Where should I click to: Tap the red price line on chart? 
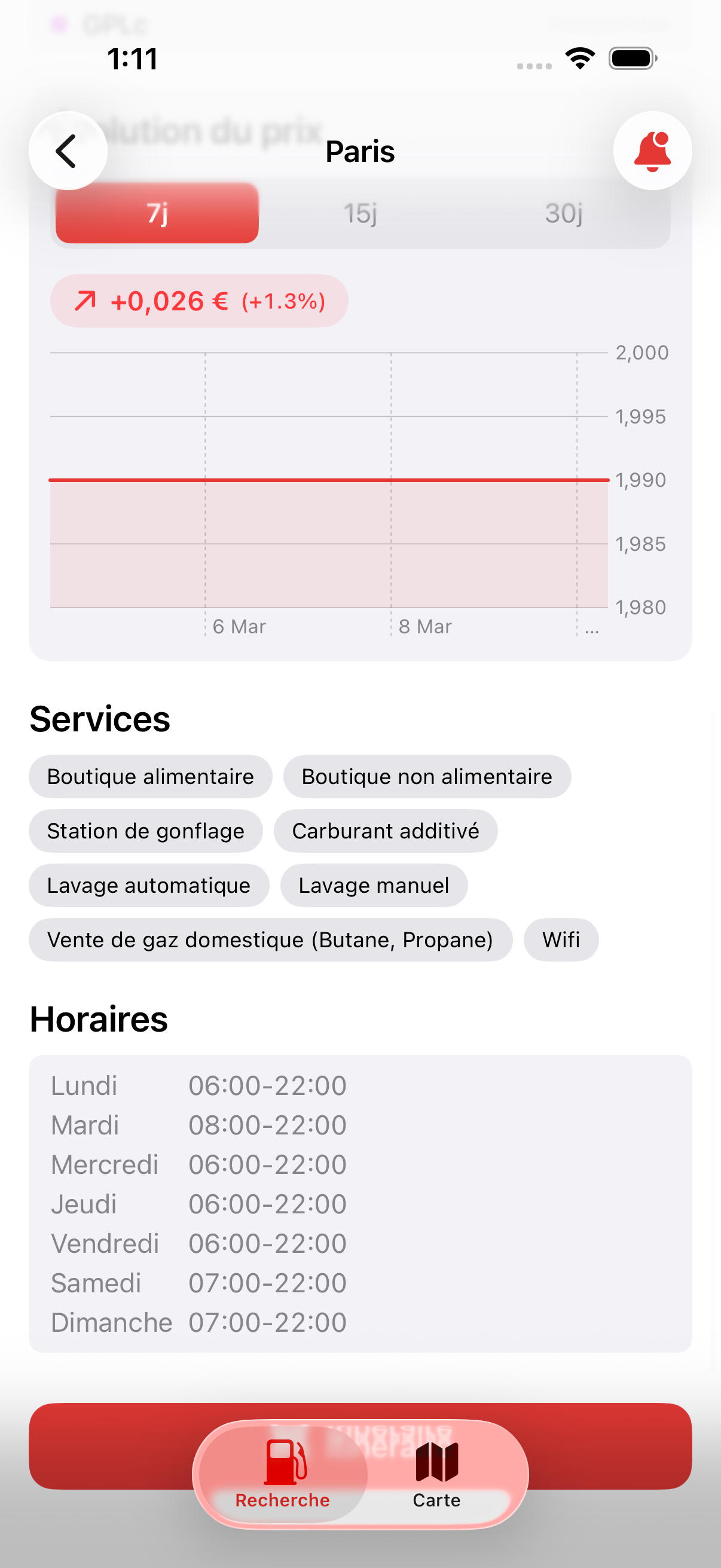pos(329,480)
